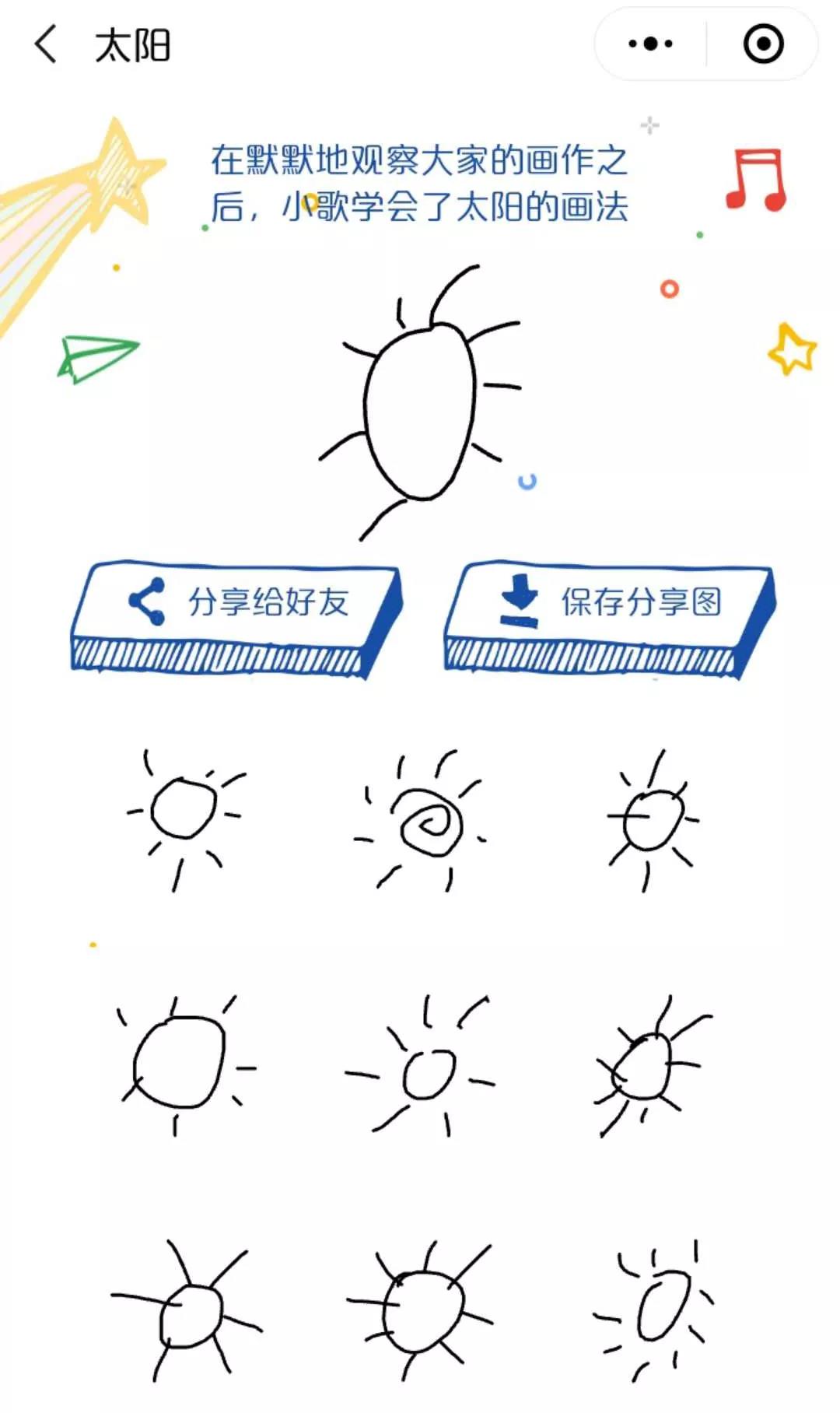This screenshot has height=1413, width=840.
Task: Open the mini program more-options menu
Action: click(651, 44)
